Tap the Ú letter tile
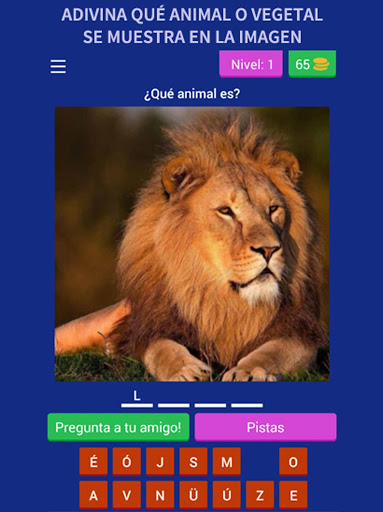 [227, 495]
